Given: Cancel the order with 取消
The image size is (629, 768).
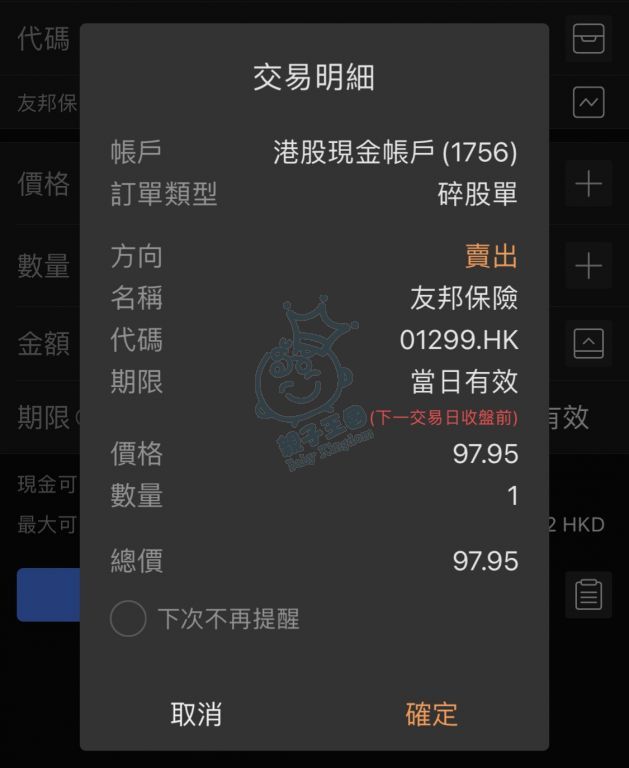Looking at the screenshot, I should click(x=196, y=714).
